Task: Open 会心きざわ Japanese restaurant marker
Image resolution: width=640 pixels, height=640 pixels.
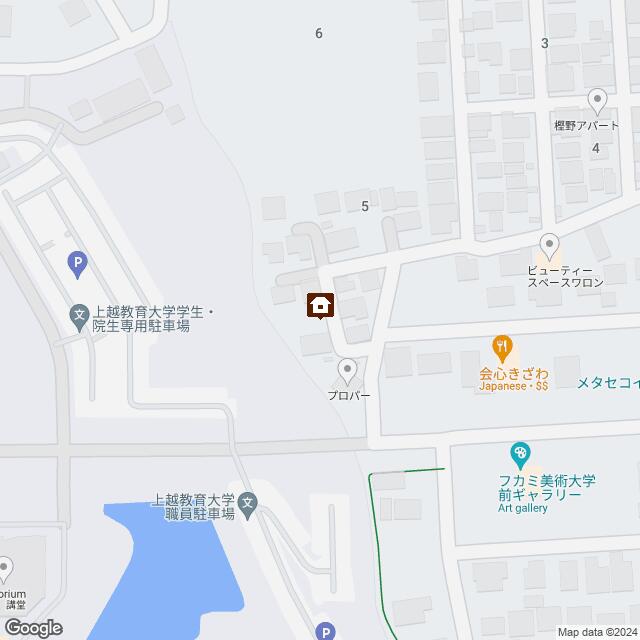Action: [x=502, y=349]
